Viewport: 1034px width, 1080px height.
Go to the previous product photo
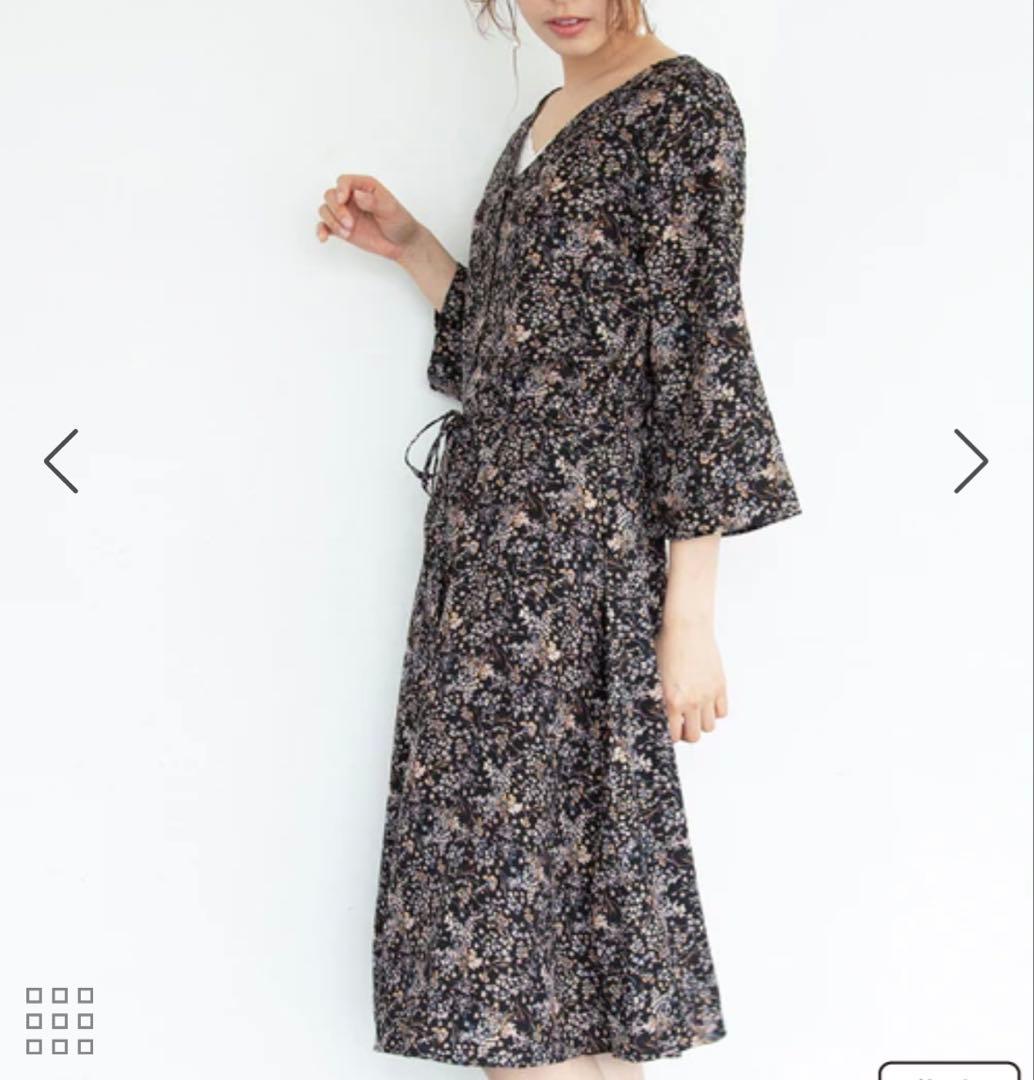tap(61, 461)
